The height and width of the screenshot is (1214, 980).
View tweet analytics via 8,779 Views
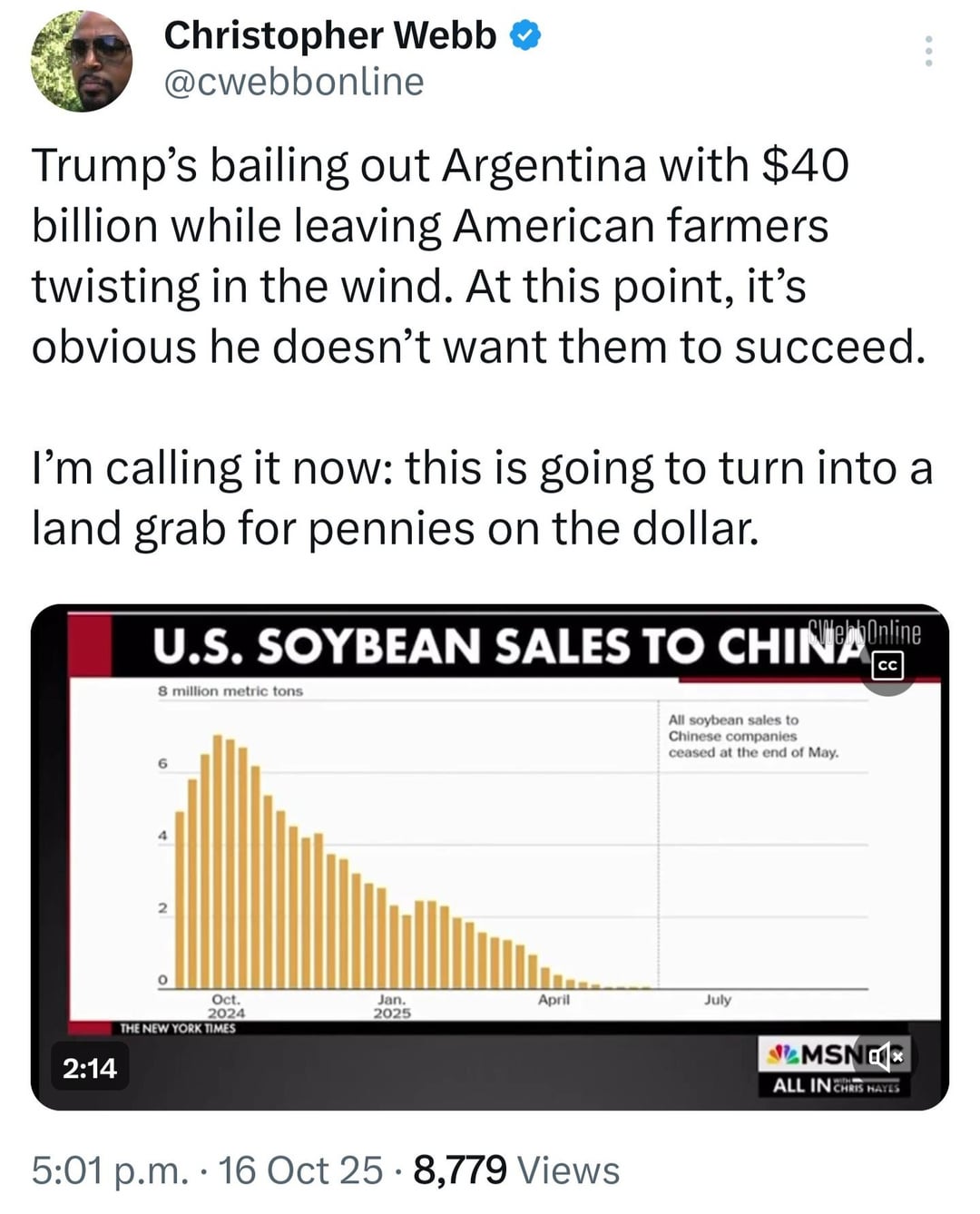click(x=516, y=1170)
